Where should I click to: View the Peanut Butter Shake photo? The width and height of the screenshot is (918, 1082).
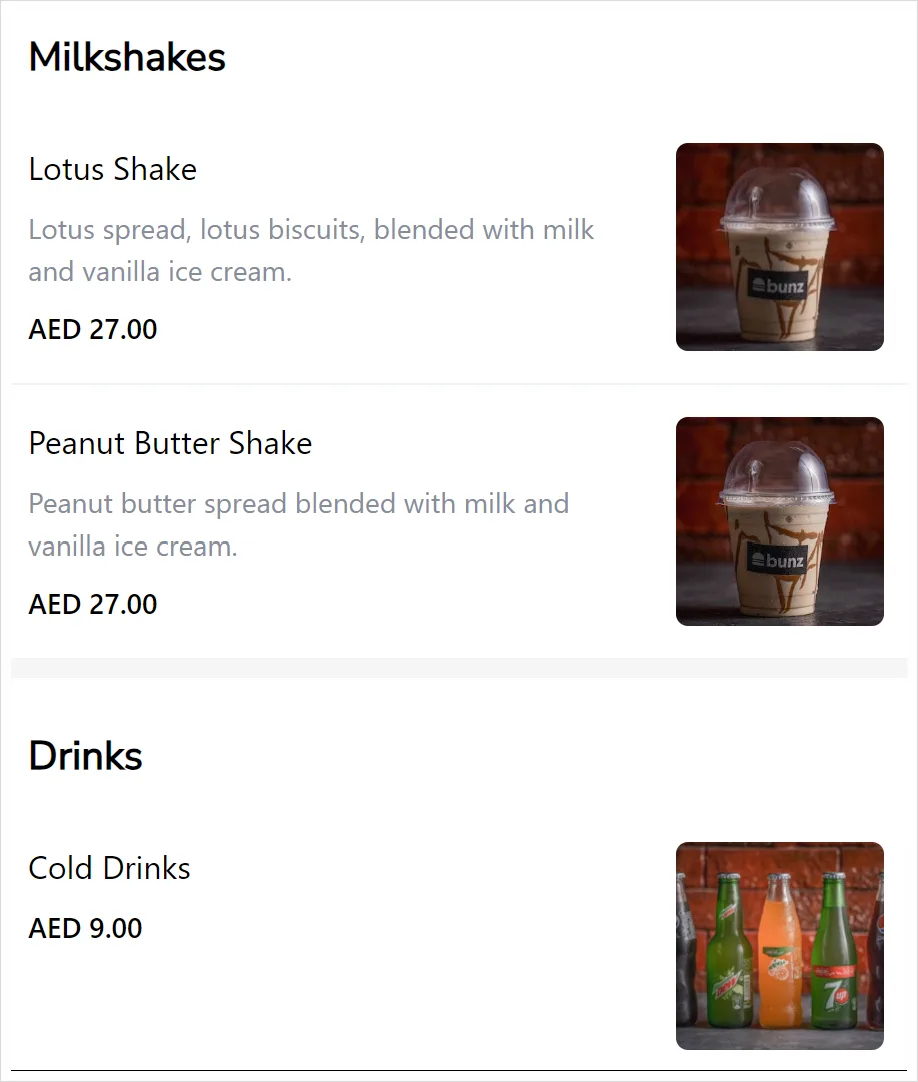(780, 522)
